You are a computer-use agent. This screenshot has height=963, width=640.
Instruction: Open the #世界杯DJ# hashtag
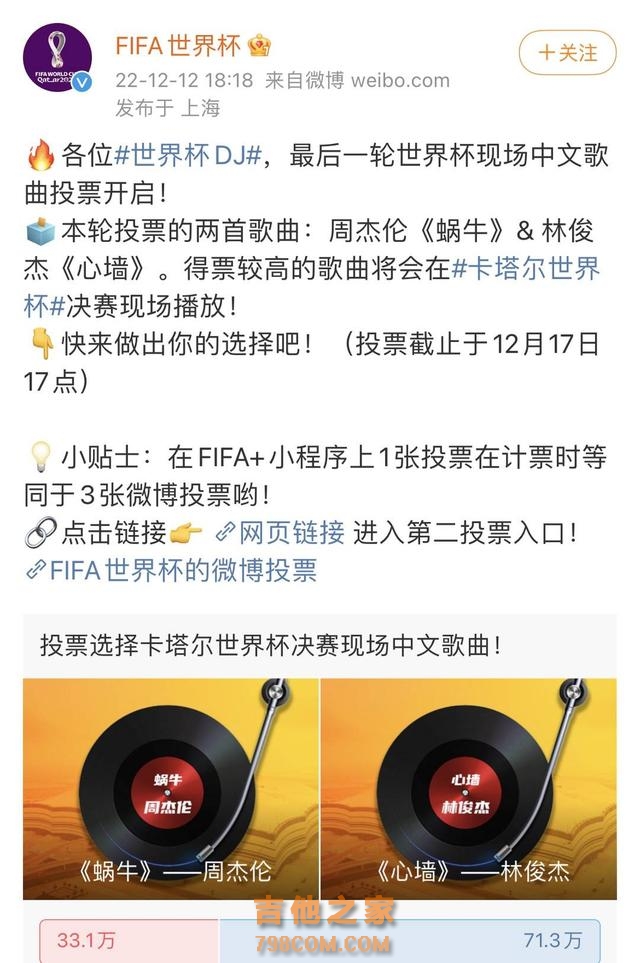[188, 156]
